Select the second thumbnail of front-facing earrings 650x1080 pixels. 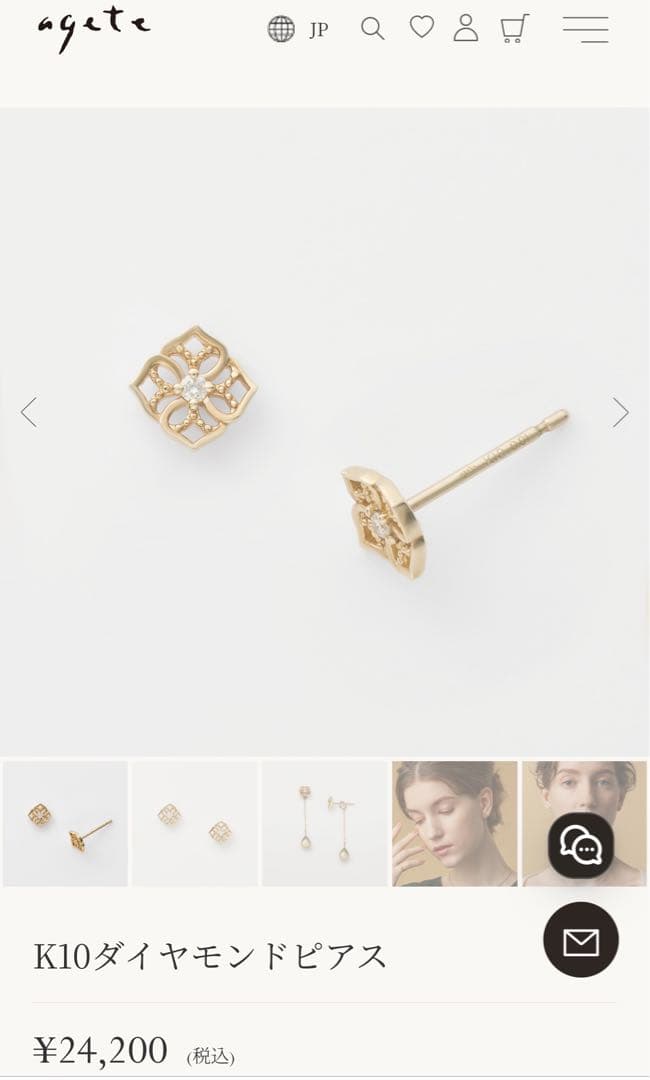point(195,824)
